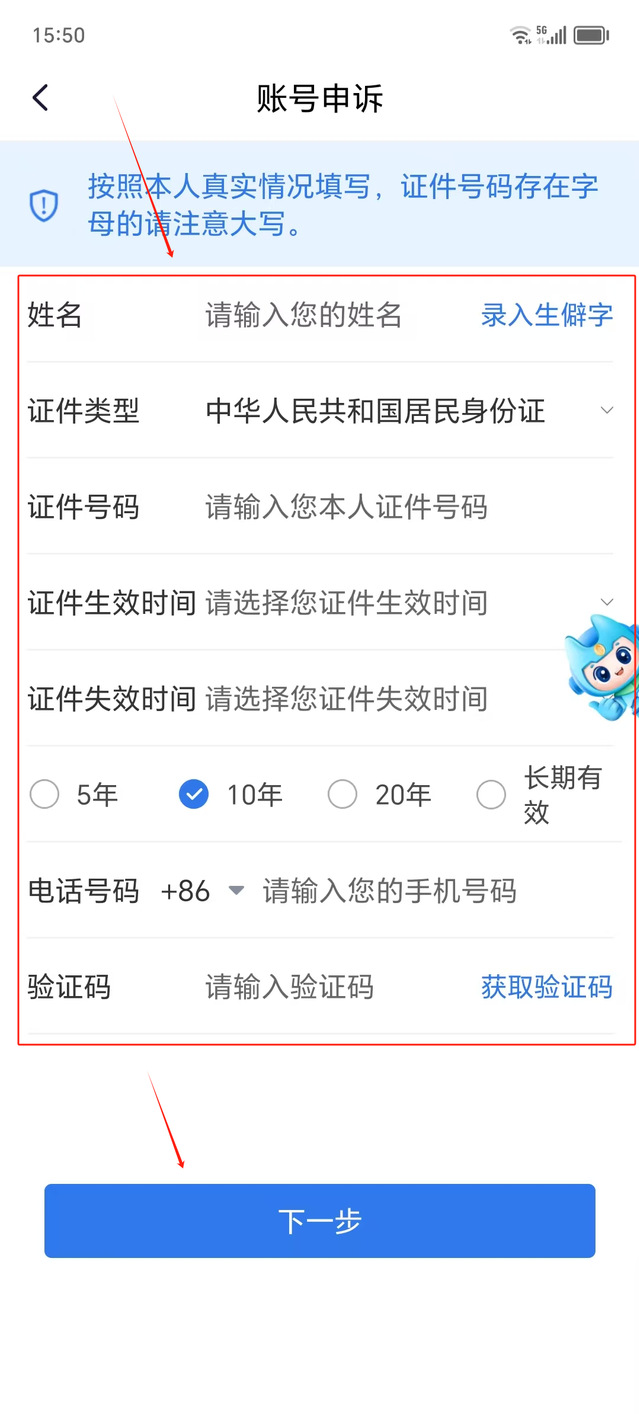Select the 20年 validity option
The height and width of the screenshot is (1414, 639).
point(343,795)
